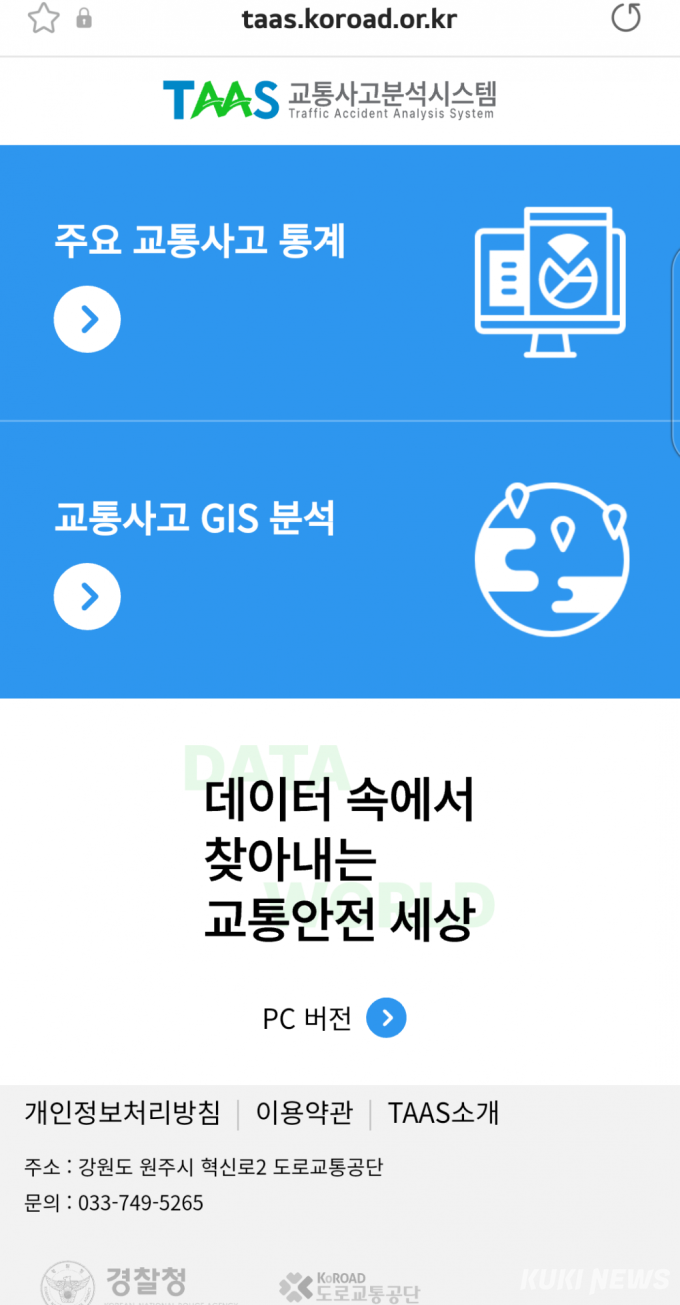The image size is (680, 1305).
Task: Reload the page
Action: pyautogui.click(x=626, y=18)
